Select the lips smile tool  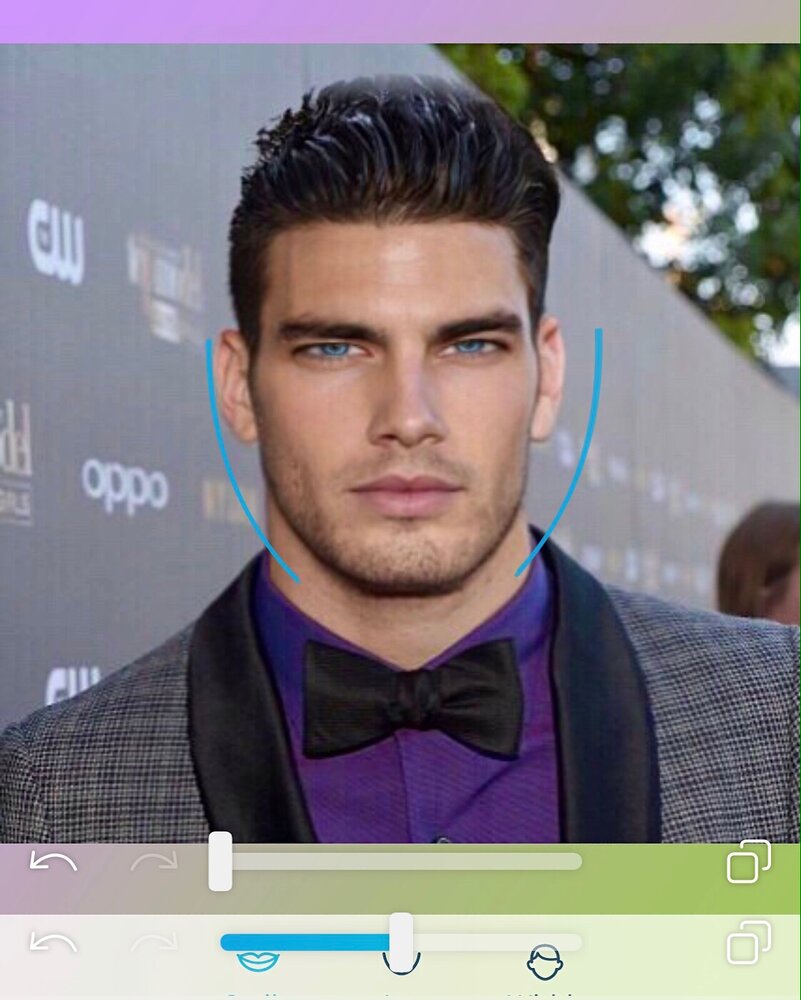click(x=258, y=965)
